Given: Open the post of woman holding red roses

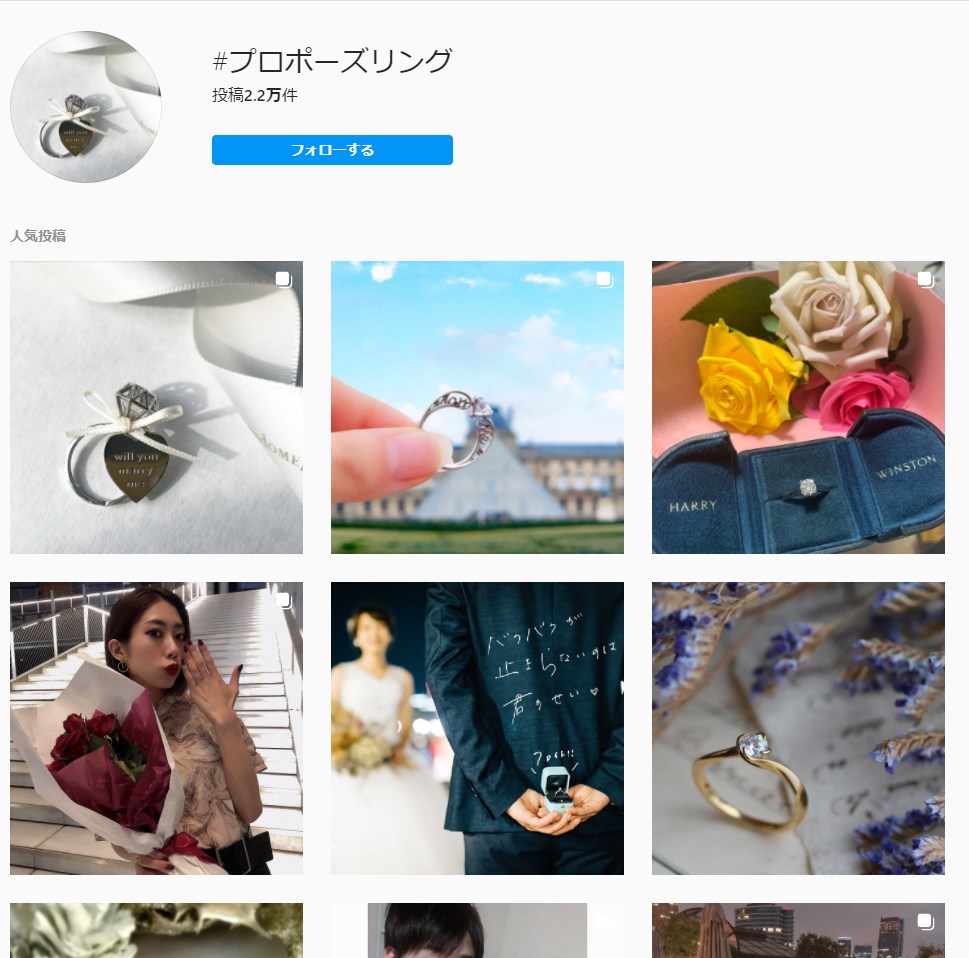Looking at the screenshot, I should tap(156, 728).
